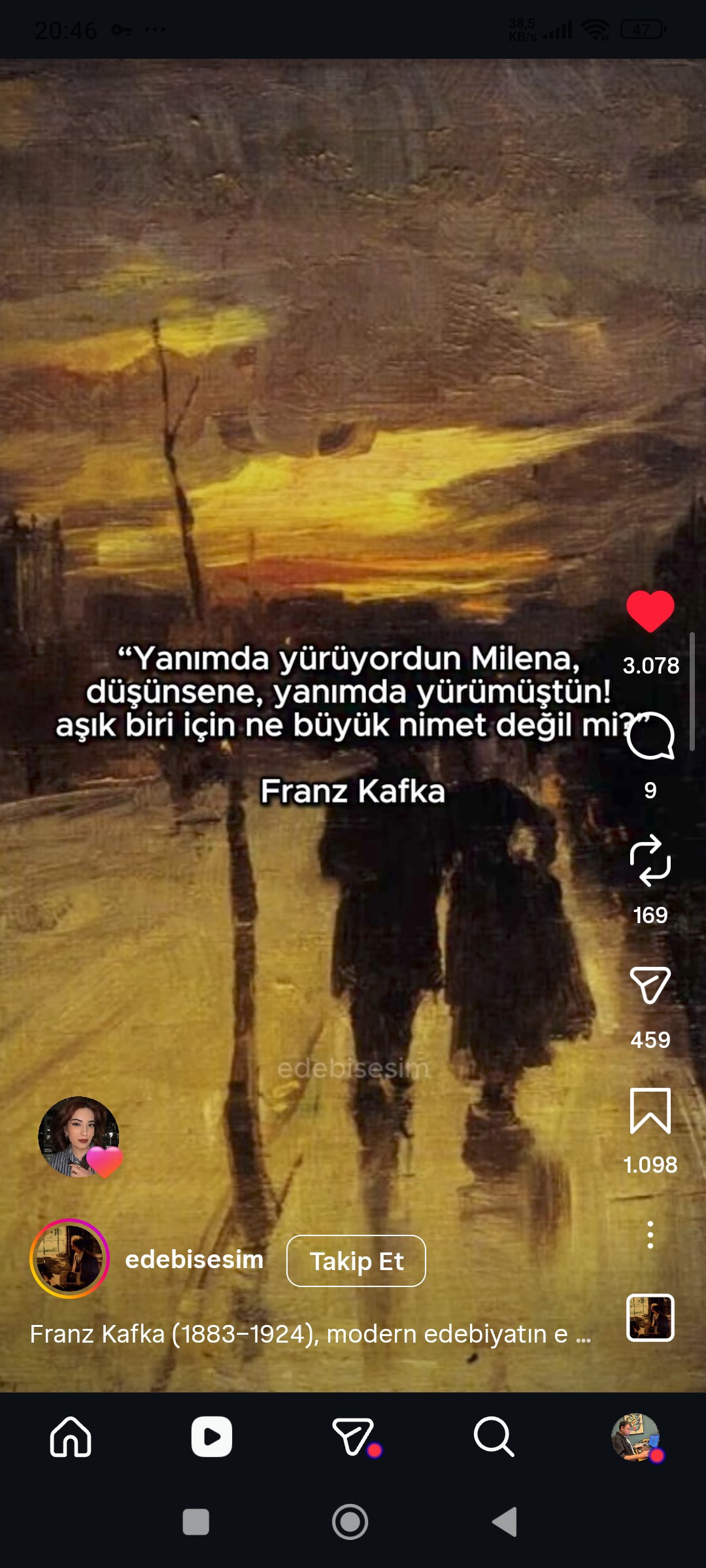706x1568 pixels.
Task: Open edebisesim's profile picture
Action: click(69, 1258)
